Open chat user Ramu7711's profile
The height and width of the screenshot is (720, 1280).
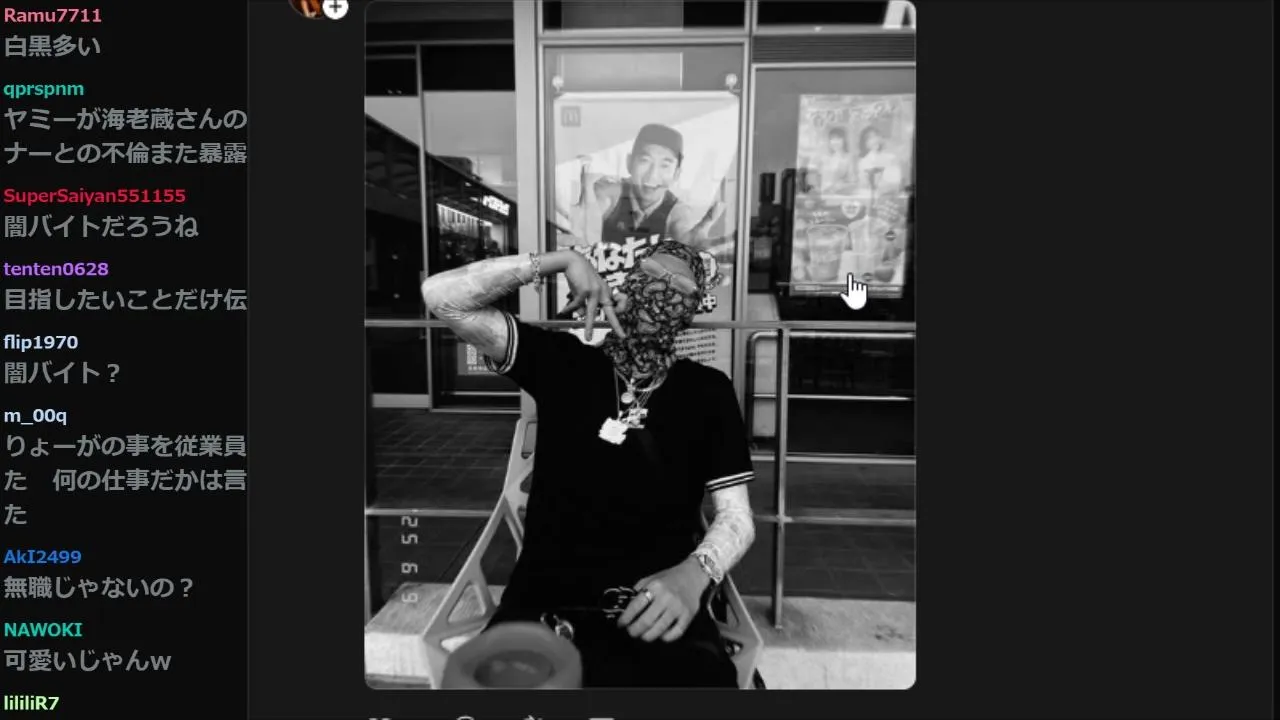pyautogui.click(x=52, y=15)
